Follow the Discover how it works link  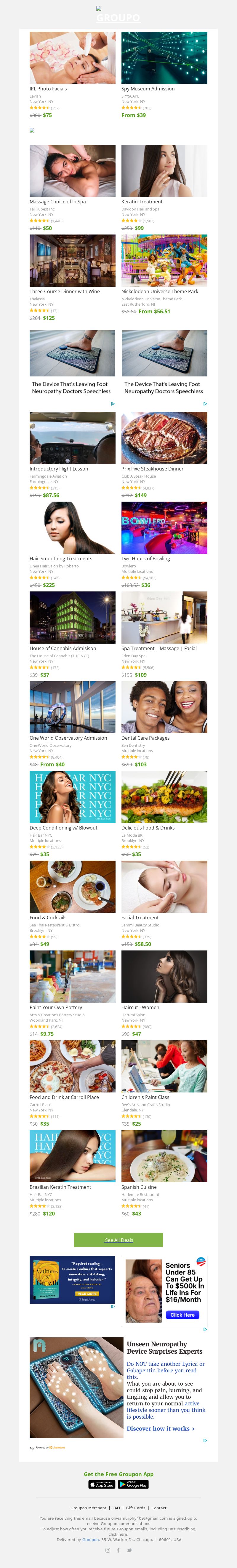click(161, 1429)
